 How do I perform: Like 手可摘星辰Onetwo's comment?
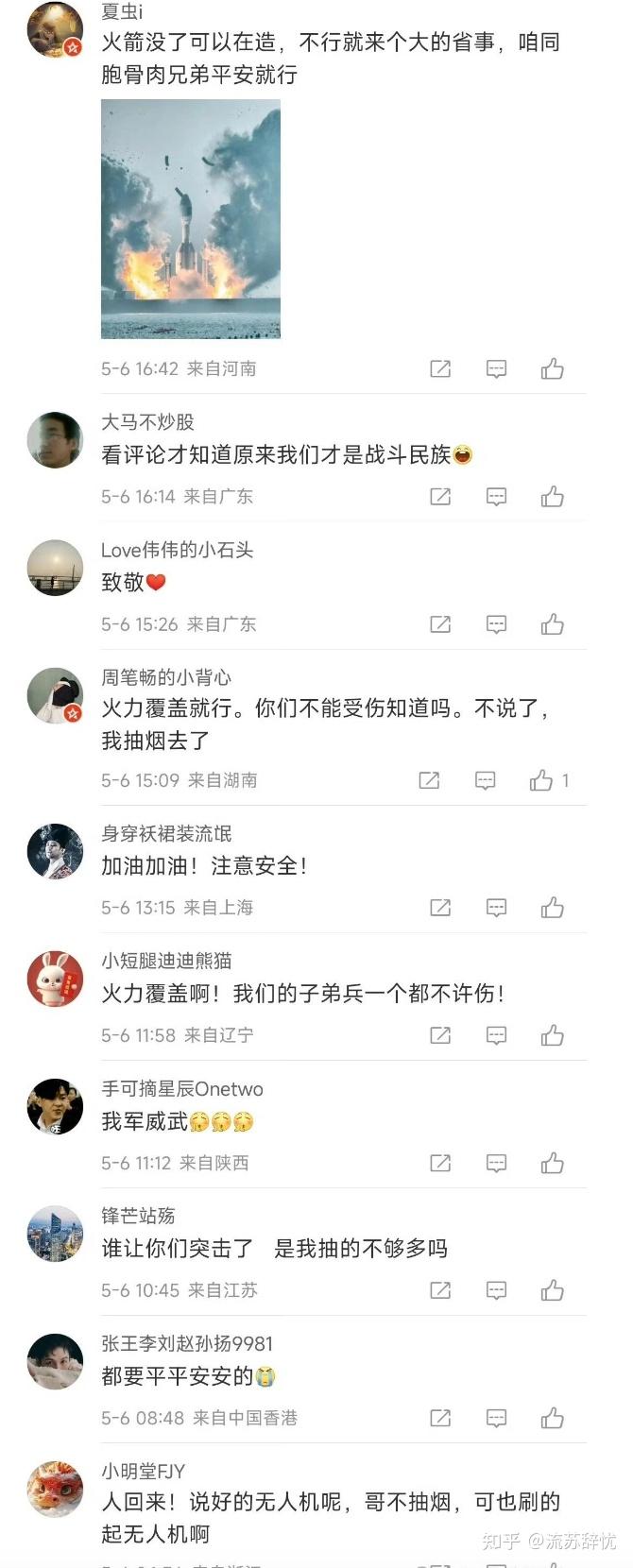tap(553, 1163)
